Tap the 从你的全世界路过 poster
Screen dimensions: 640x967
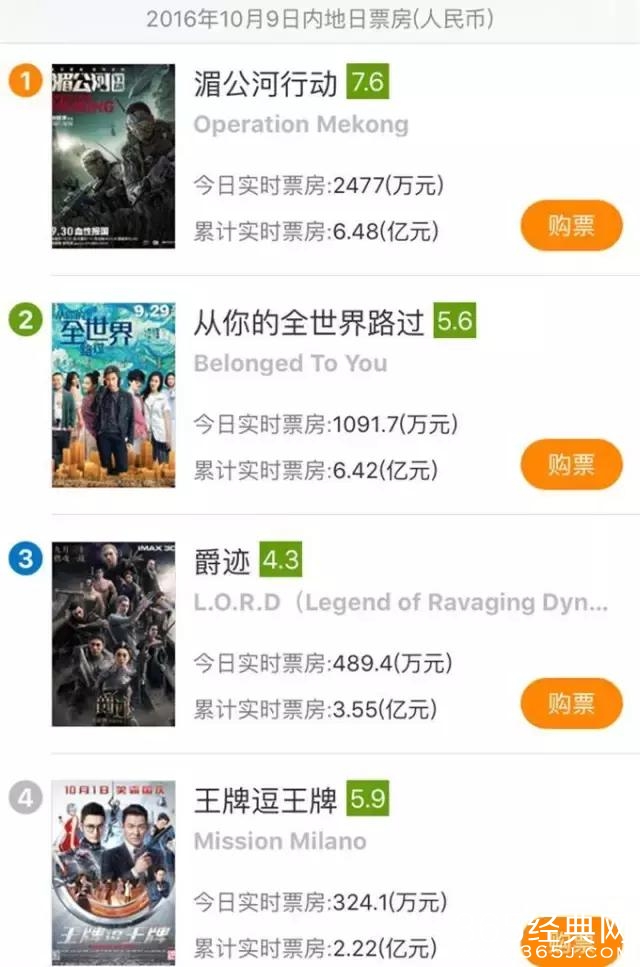pyautogui.click(x=113, y=395)
